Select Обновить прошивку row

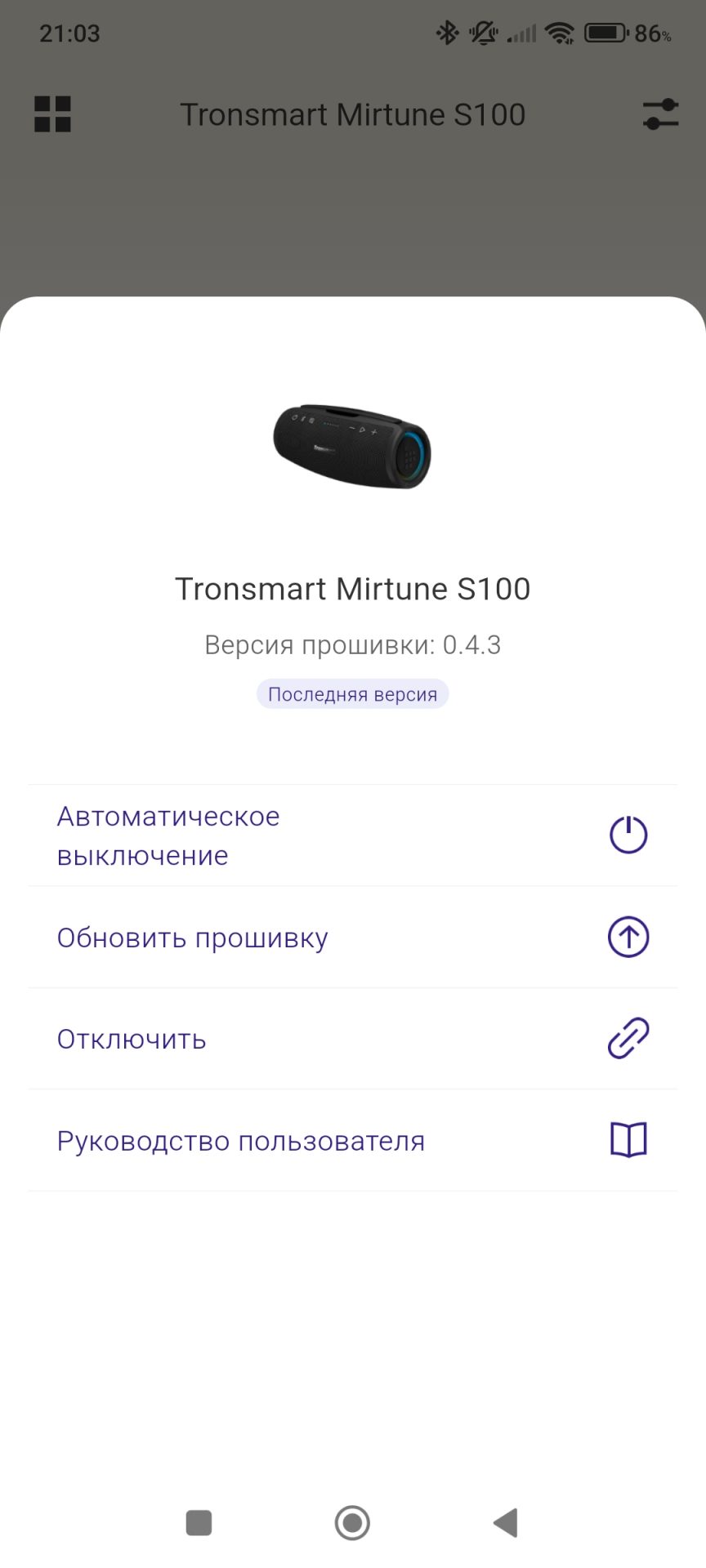352,938
